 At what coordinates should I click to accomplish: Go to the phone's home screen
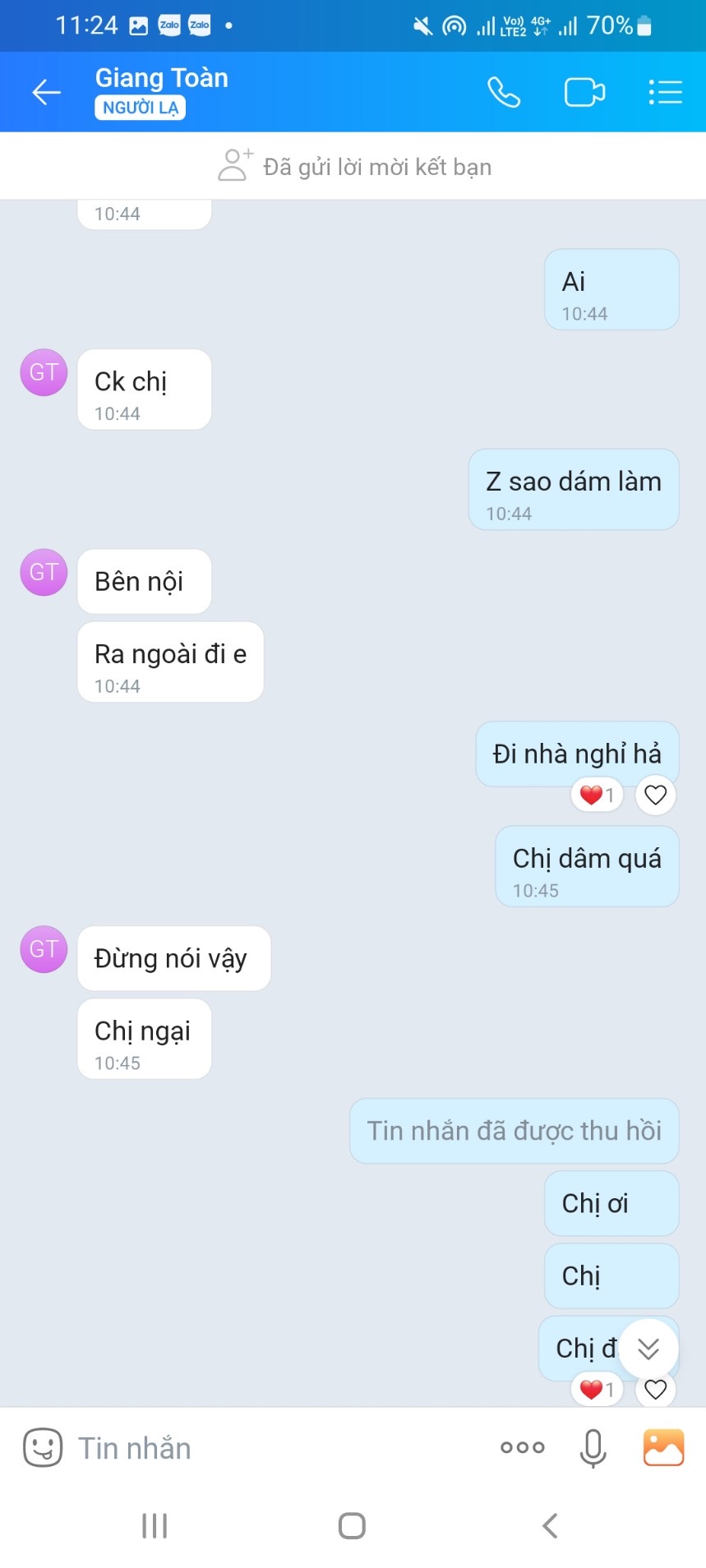pyautogui.click(x=352, y=1526)
